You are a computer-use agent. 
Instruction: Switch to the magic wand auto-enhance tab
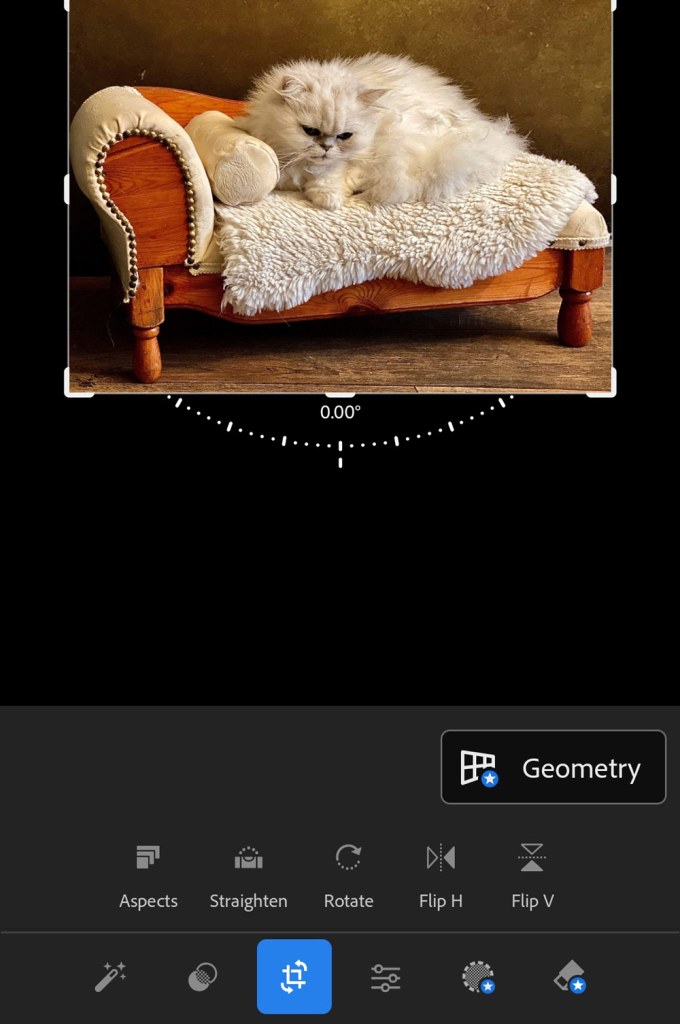point(110,977)
